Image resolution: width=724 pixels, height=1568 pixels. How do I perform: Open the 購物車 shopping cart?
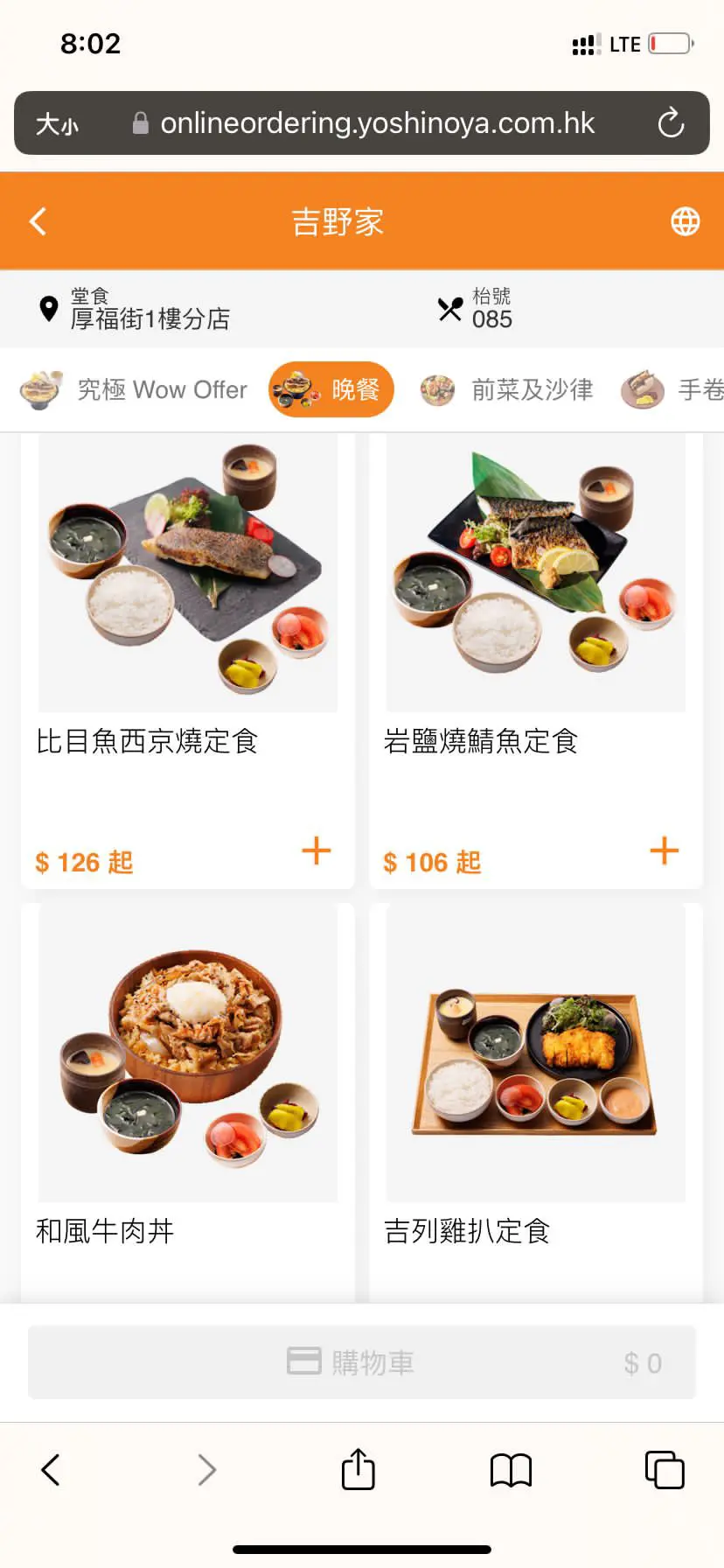pyautogui.click(x=362, y=1362)
